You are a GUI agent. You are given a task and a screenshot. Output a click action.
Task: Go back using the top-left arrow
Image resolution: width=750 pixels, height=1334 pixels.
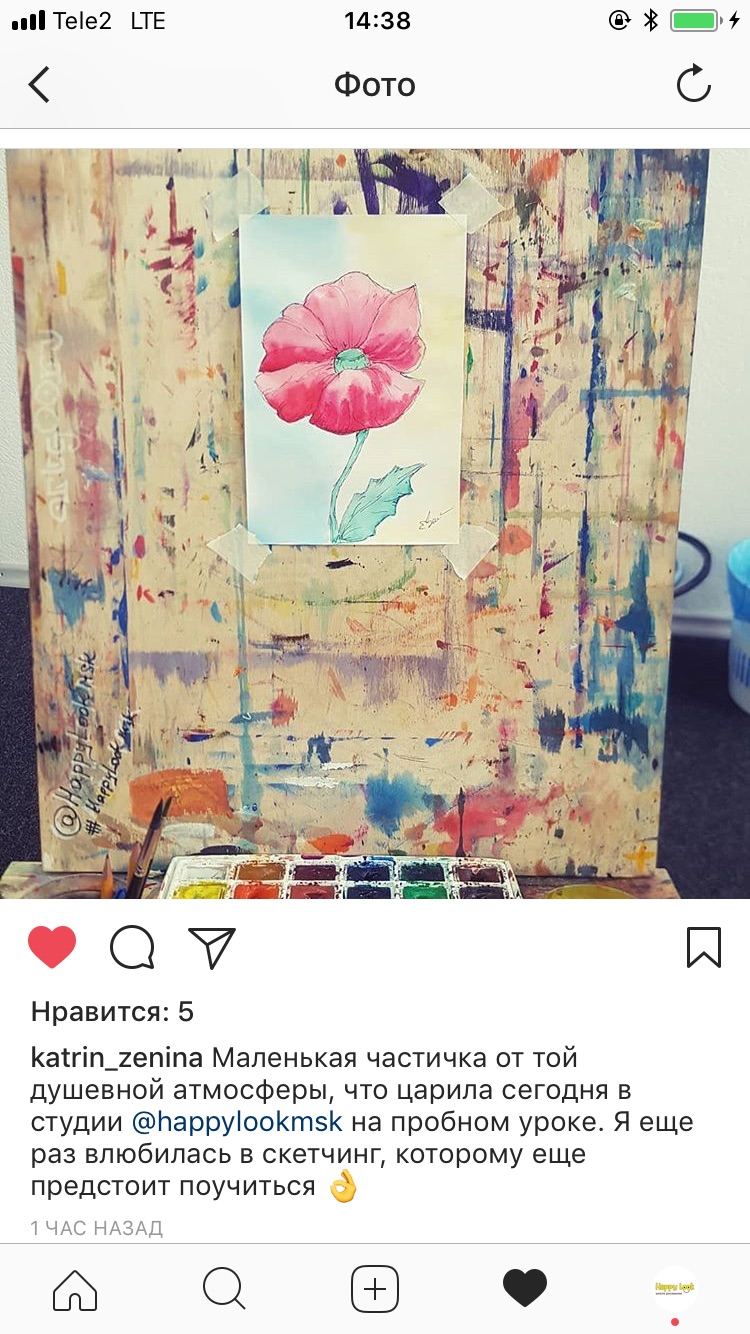coord(40,85)
